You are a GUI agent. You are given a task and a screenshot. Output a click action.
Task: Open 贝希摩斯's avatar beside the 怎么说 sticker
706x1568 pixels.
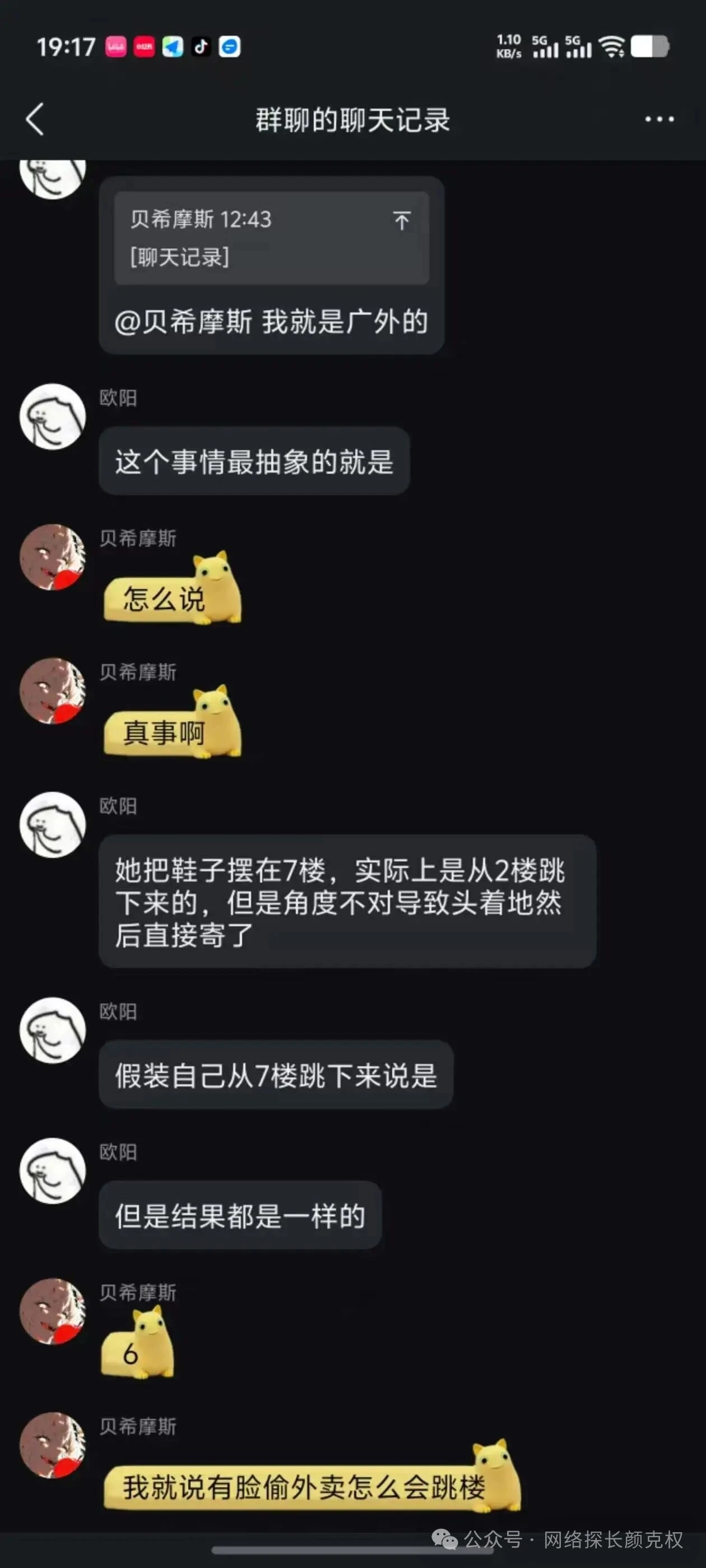pyautogui.click(x=53, y=557)
